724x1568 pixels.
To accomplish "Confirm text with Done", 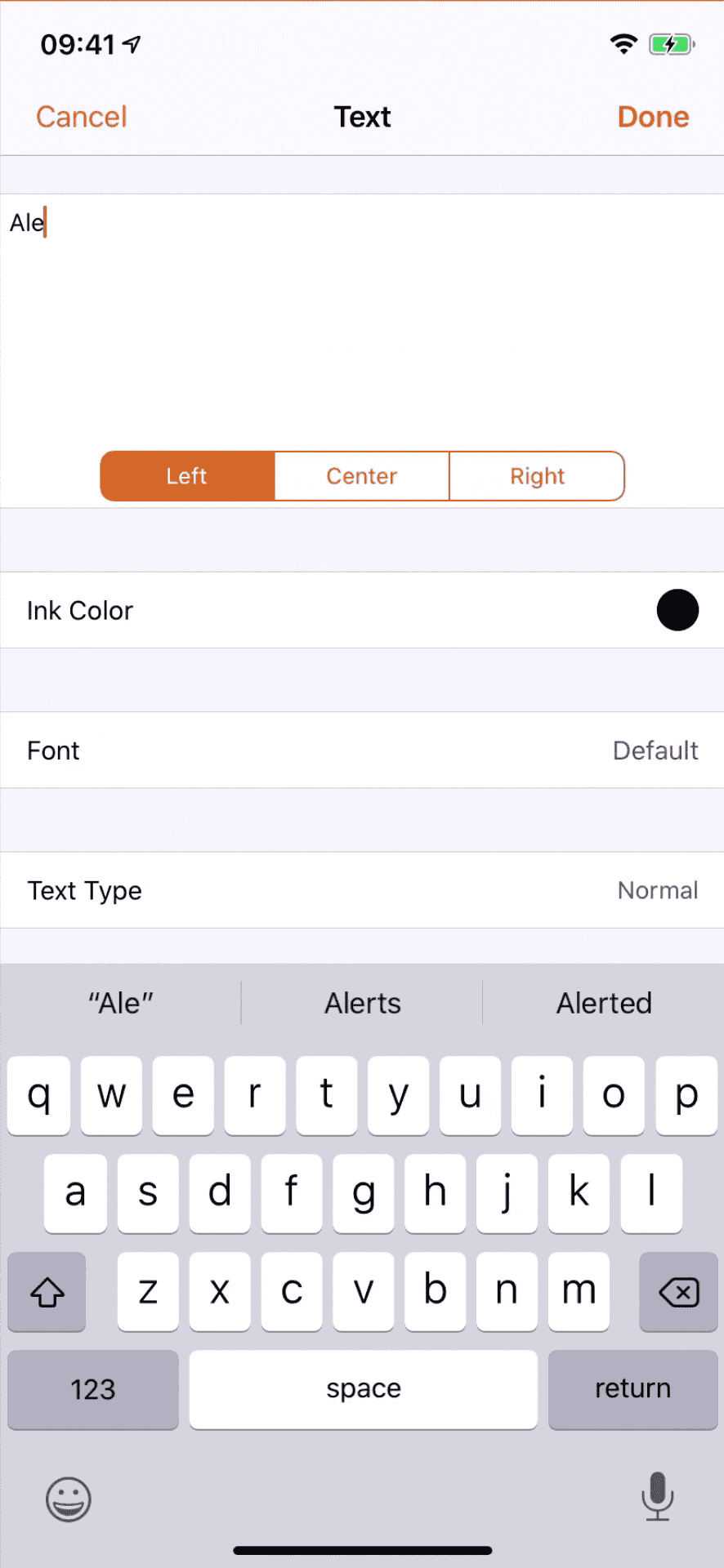I will 653,117.
